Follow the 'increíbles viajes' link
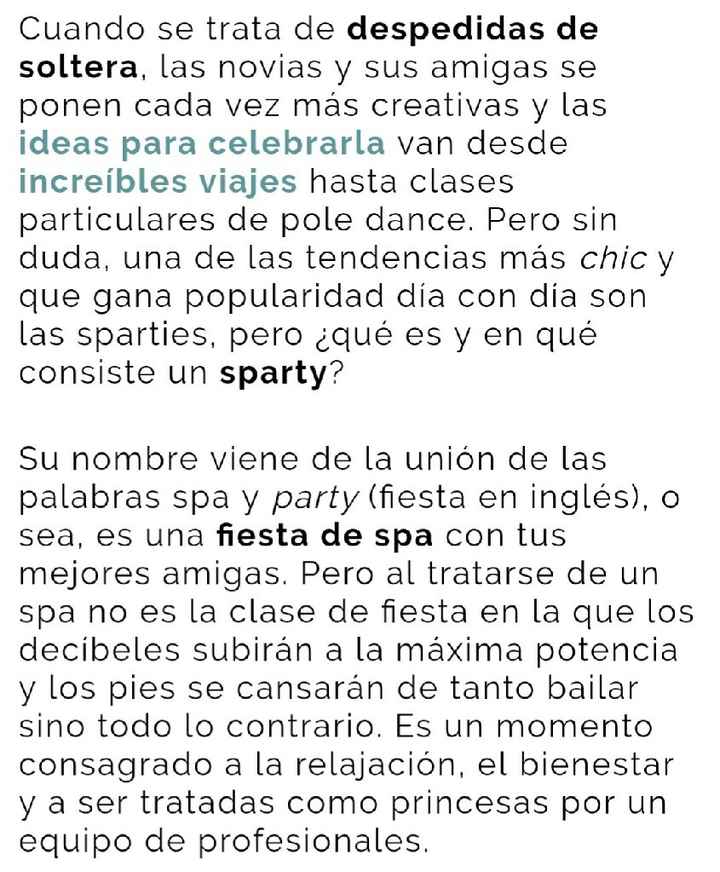 tap(158, 182)
